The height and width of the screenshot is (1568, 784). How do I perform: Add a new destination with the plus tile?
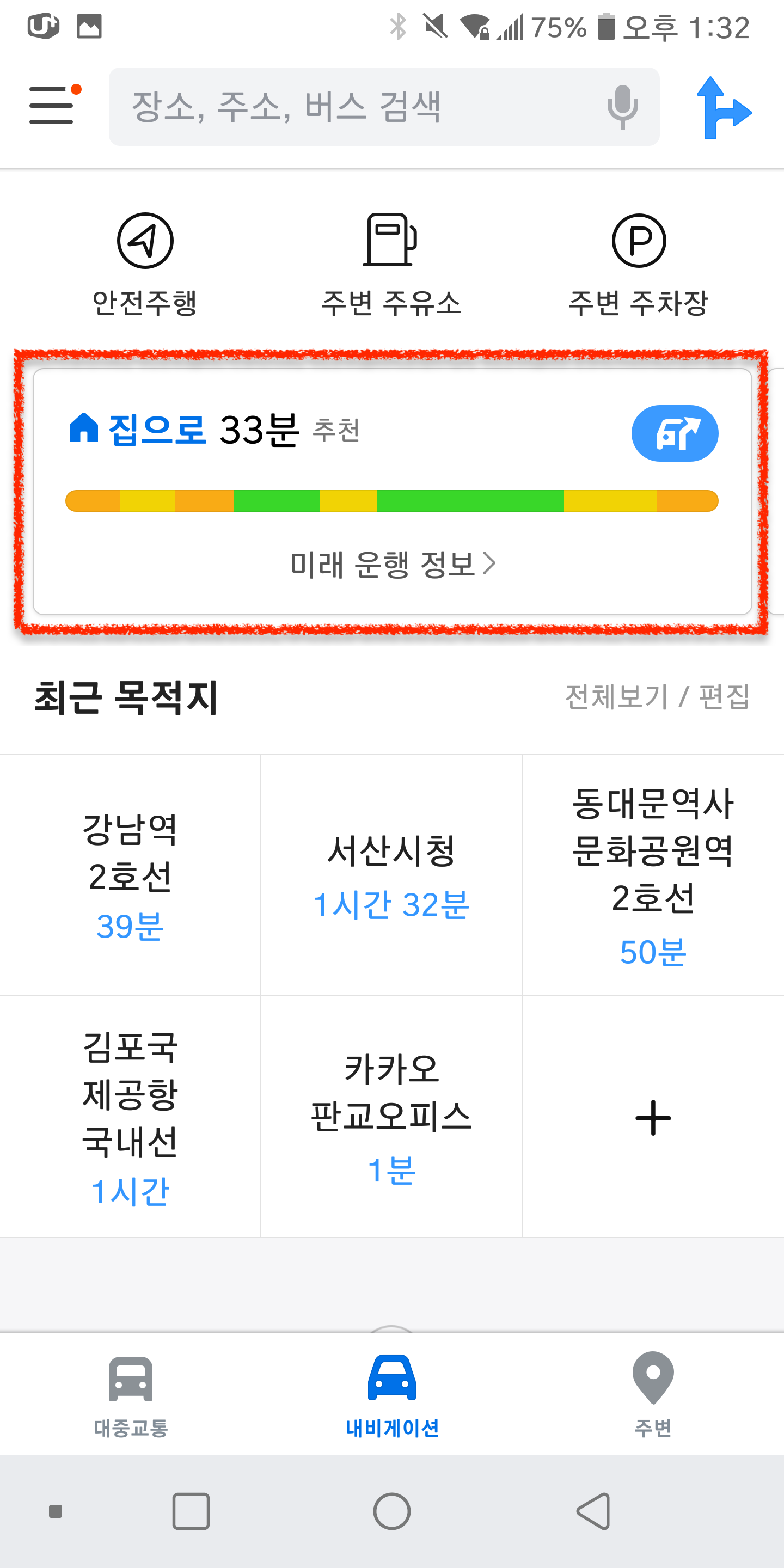pos(653,1117)
